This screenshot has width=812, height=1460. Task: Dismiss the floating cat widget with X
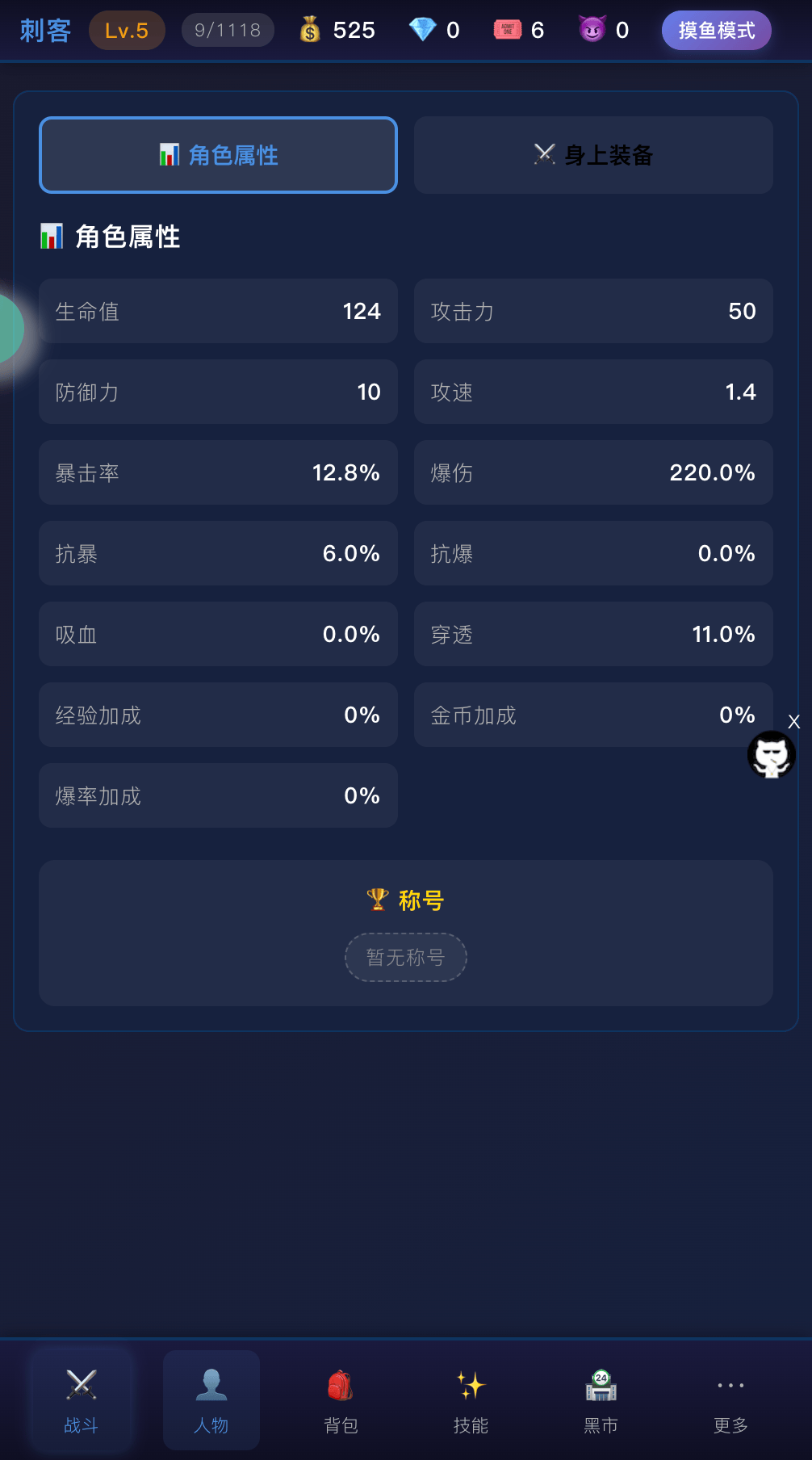(794, 722)
